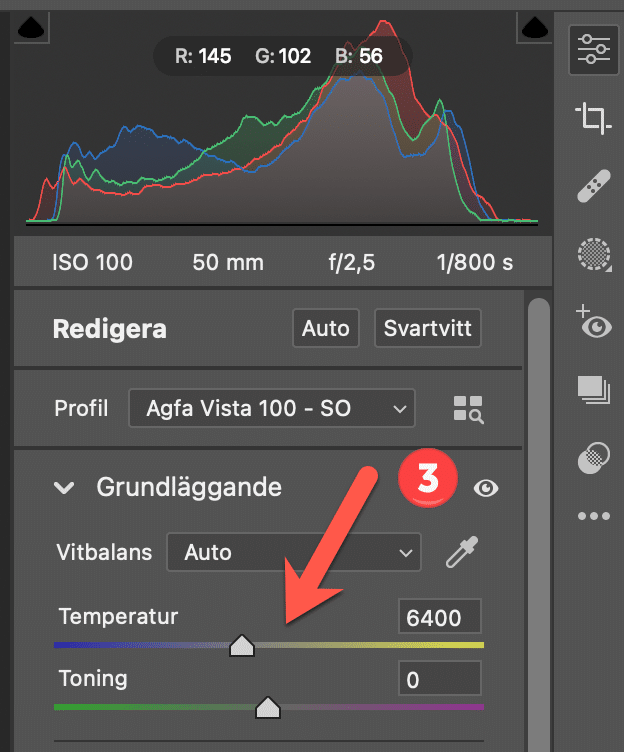The image size is (624, 752).
Task: Open the Vitbalans dropdown set to Auto
Action: (x=294, y=552)
